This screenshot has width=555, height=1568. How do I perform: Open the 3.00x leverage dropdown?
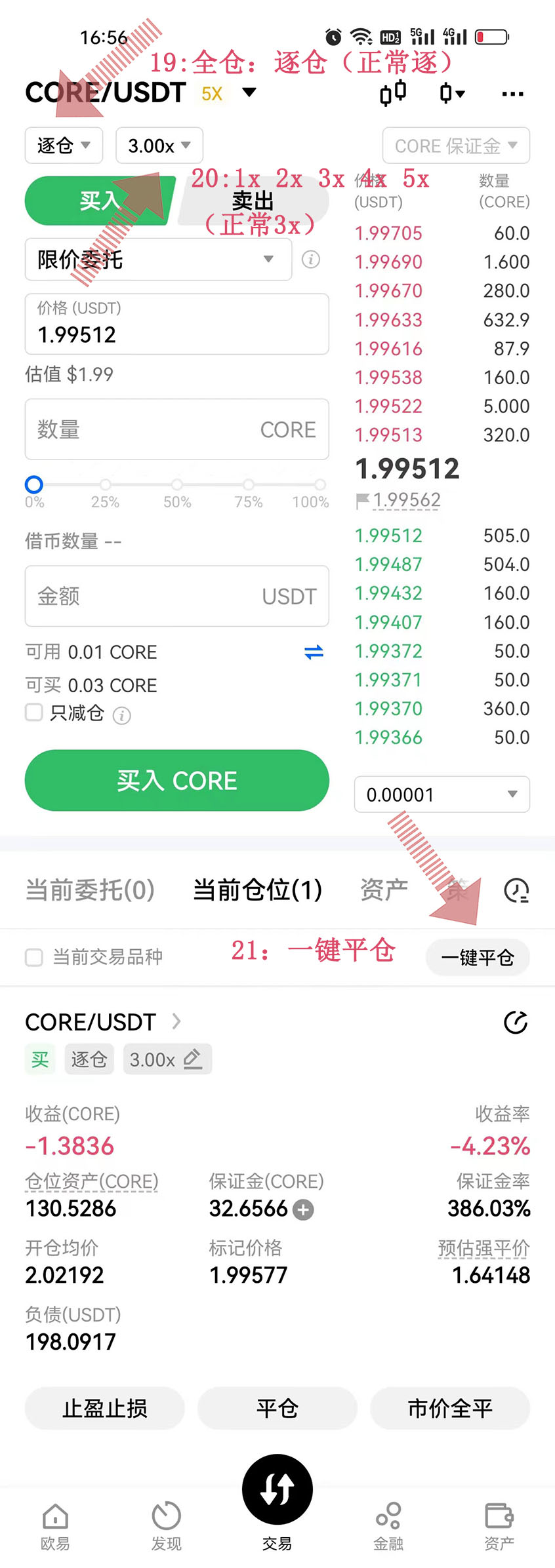[x=159, y=145]
